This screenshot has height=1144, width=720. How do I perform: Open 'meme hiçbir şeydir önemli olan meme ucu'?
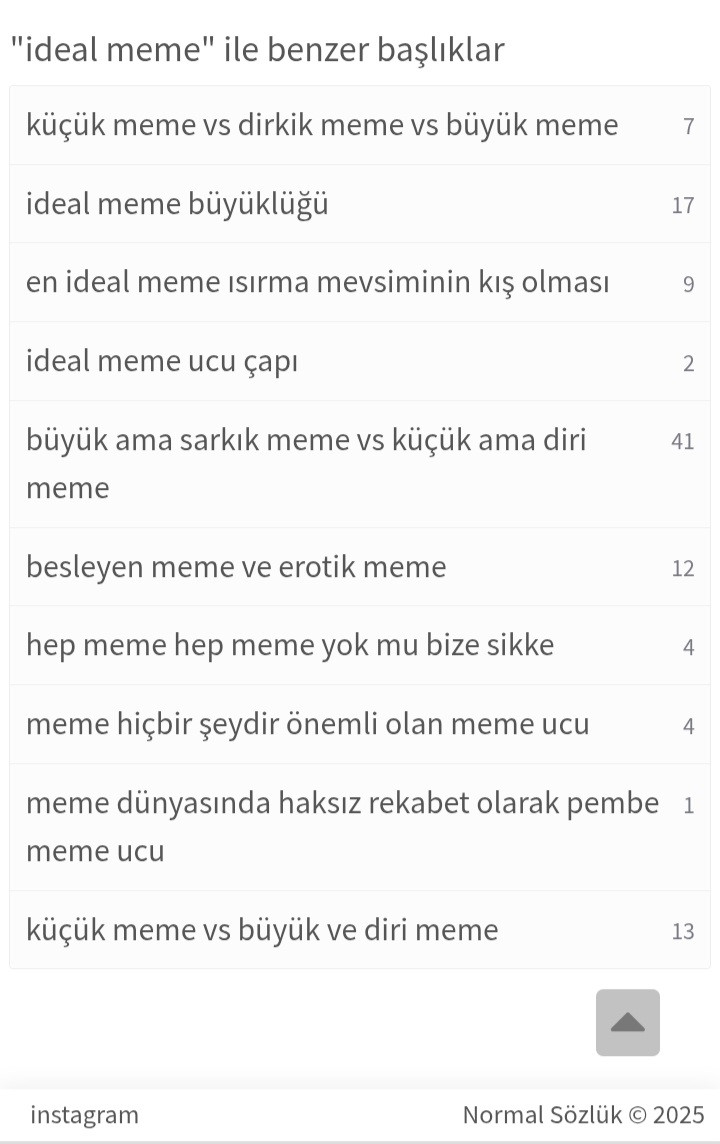[308, 724]
